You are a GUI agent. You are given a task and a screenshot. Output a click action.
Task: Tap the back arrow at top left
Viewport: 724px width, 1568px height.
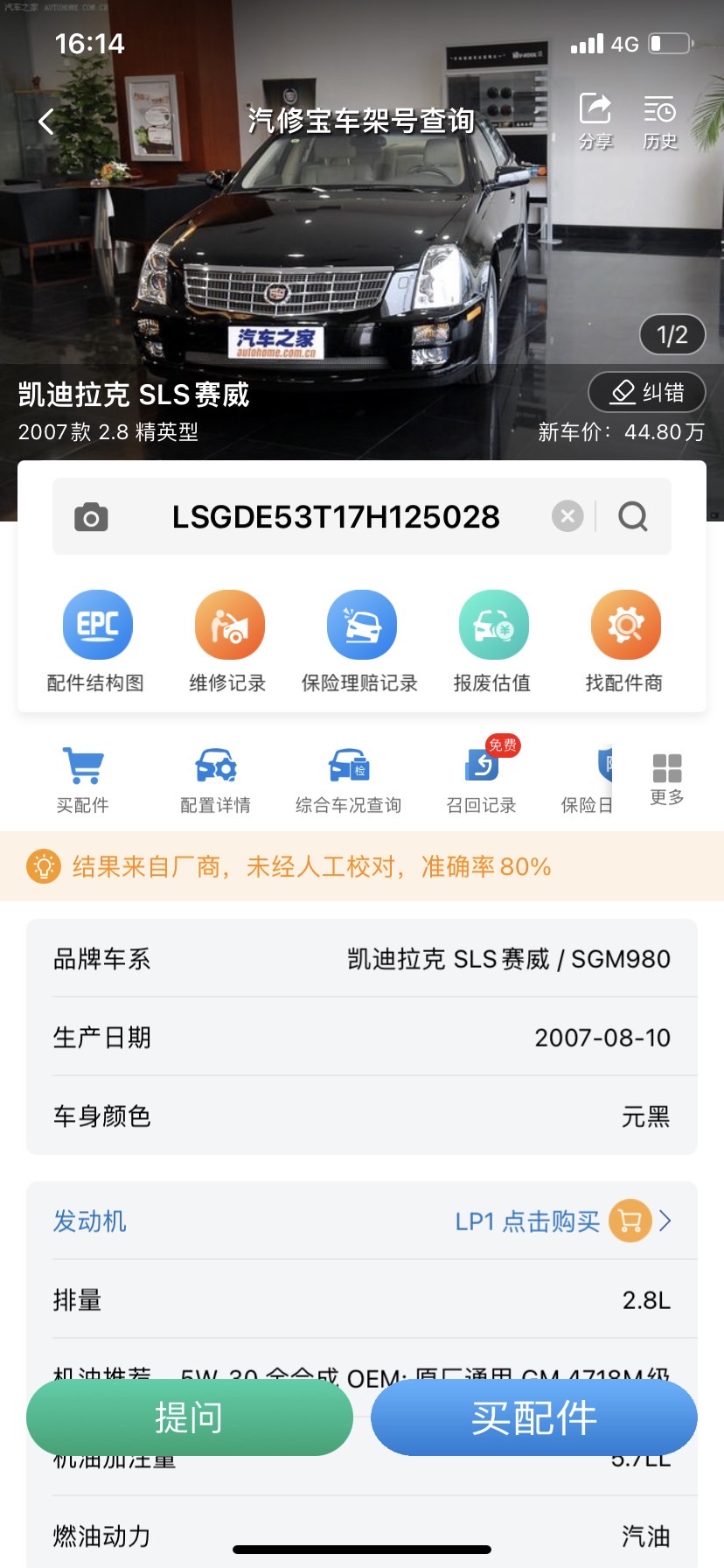(x=45, y=121)
